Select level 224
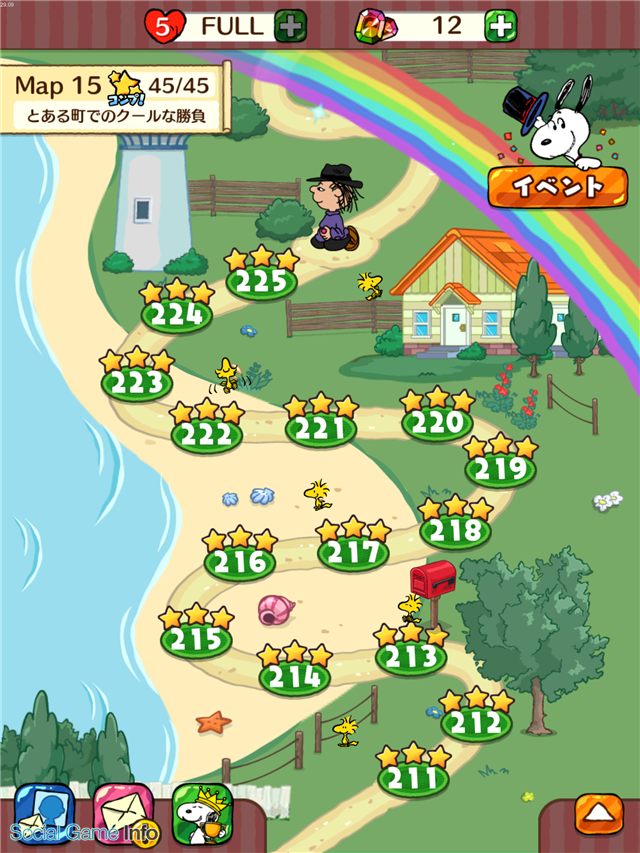The width and height of the screenshot is (640, 853). (176, 315)
